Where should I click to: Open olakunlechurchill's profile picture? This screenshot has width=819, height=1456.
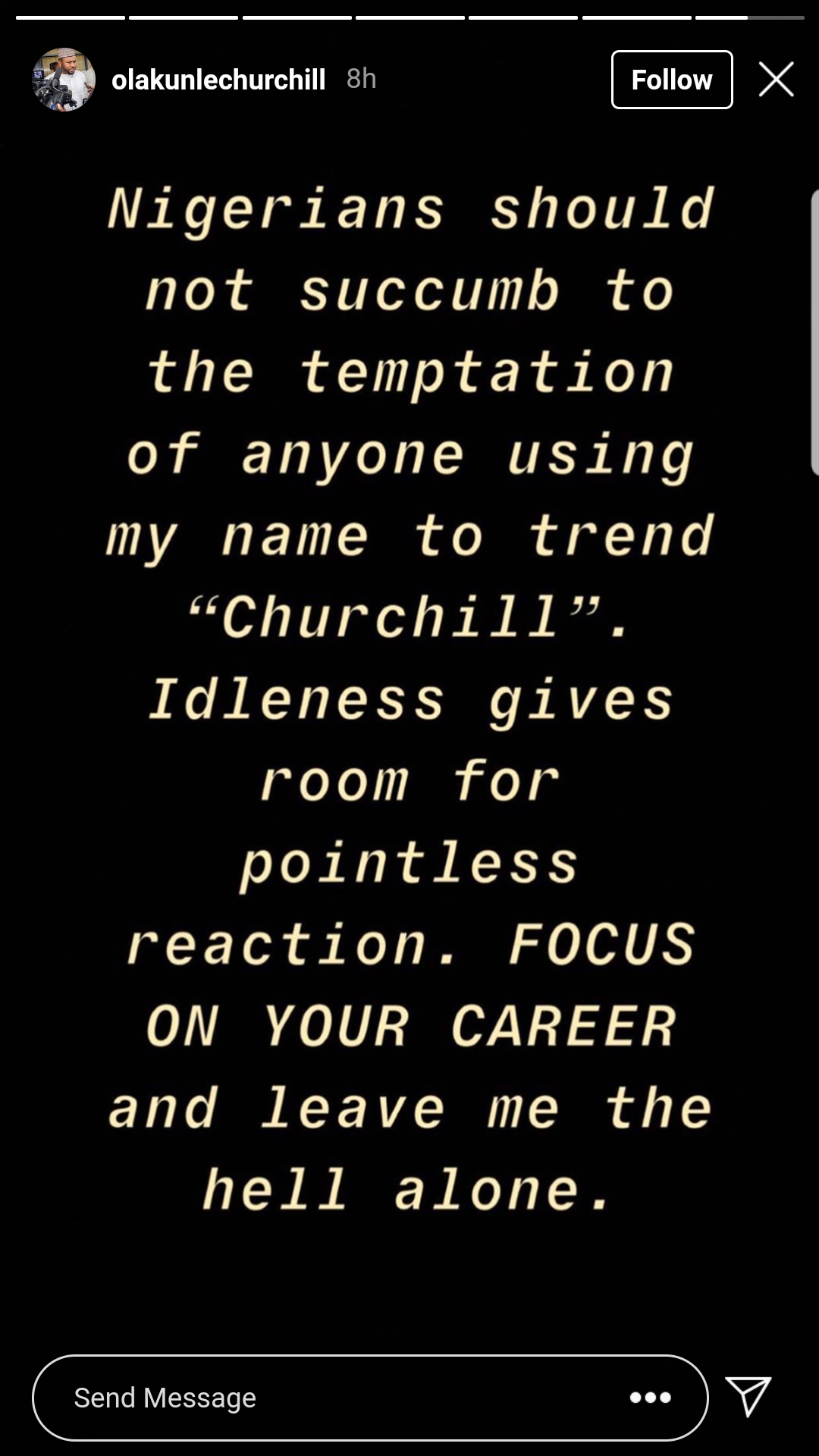[x=64, y=80]
